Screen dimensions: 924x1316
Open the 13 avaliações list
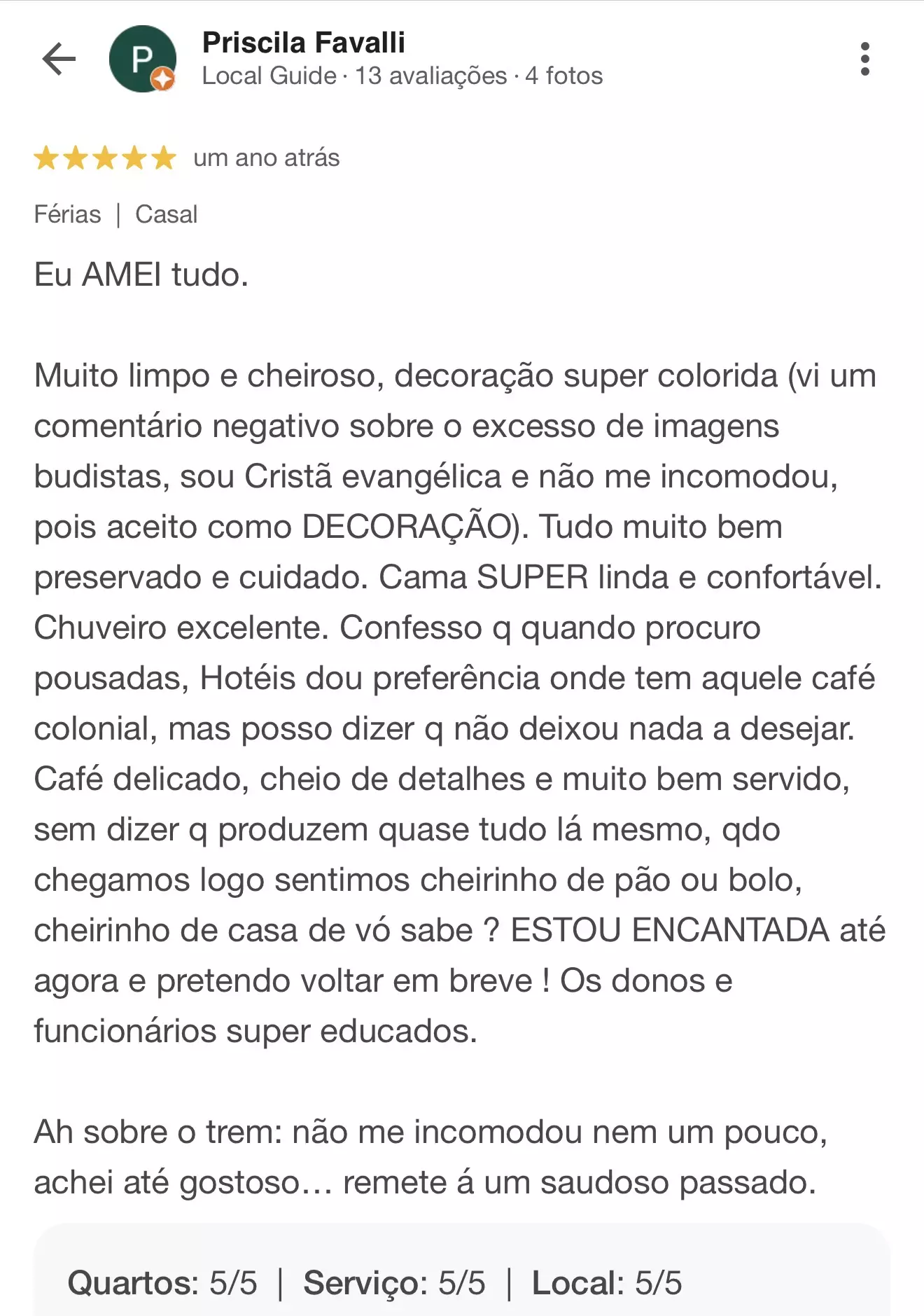pos(430,77)
